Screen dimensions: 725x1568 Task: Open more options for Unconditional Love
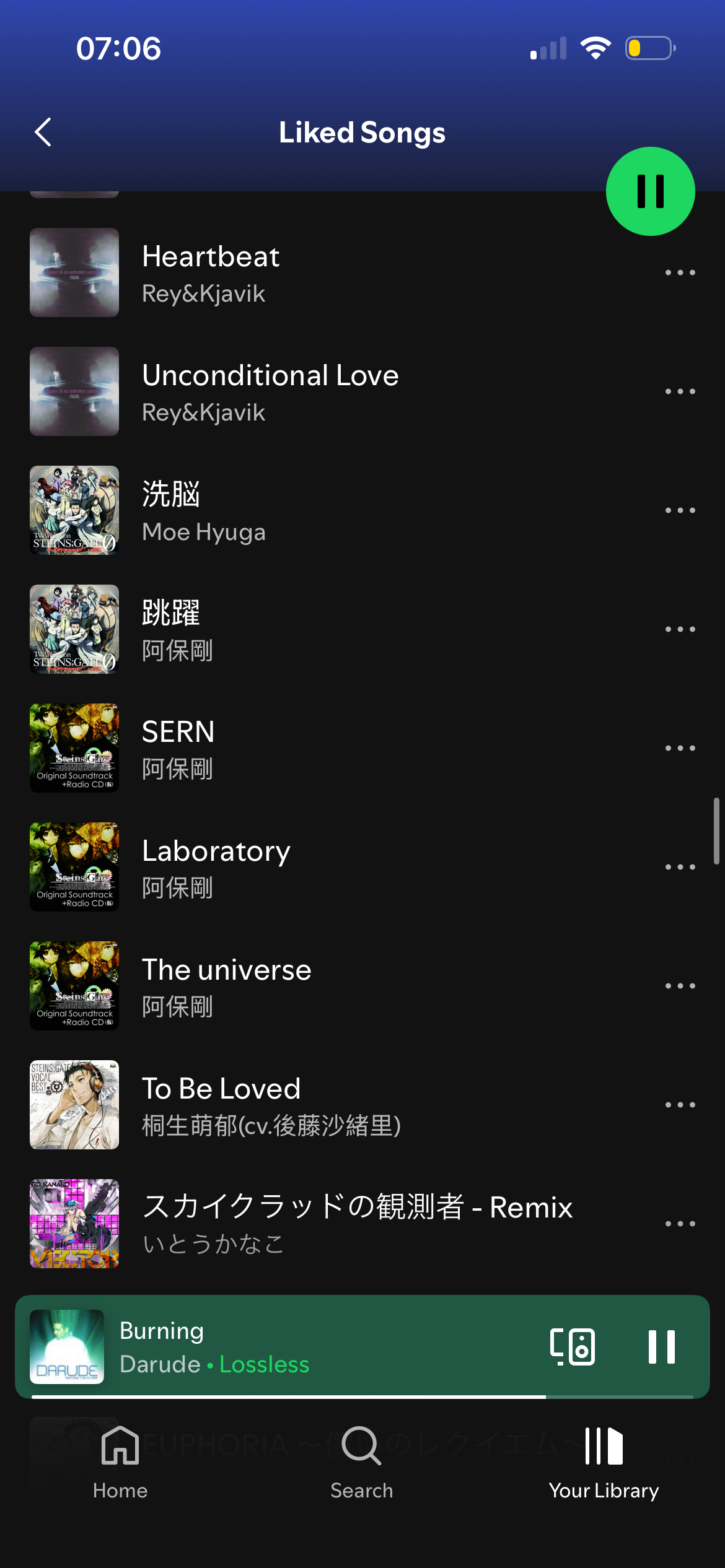click(680, 392)
